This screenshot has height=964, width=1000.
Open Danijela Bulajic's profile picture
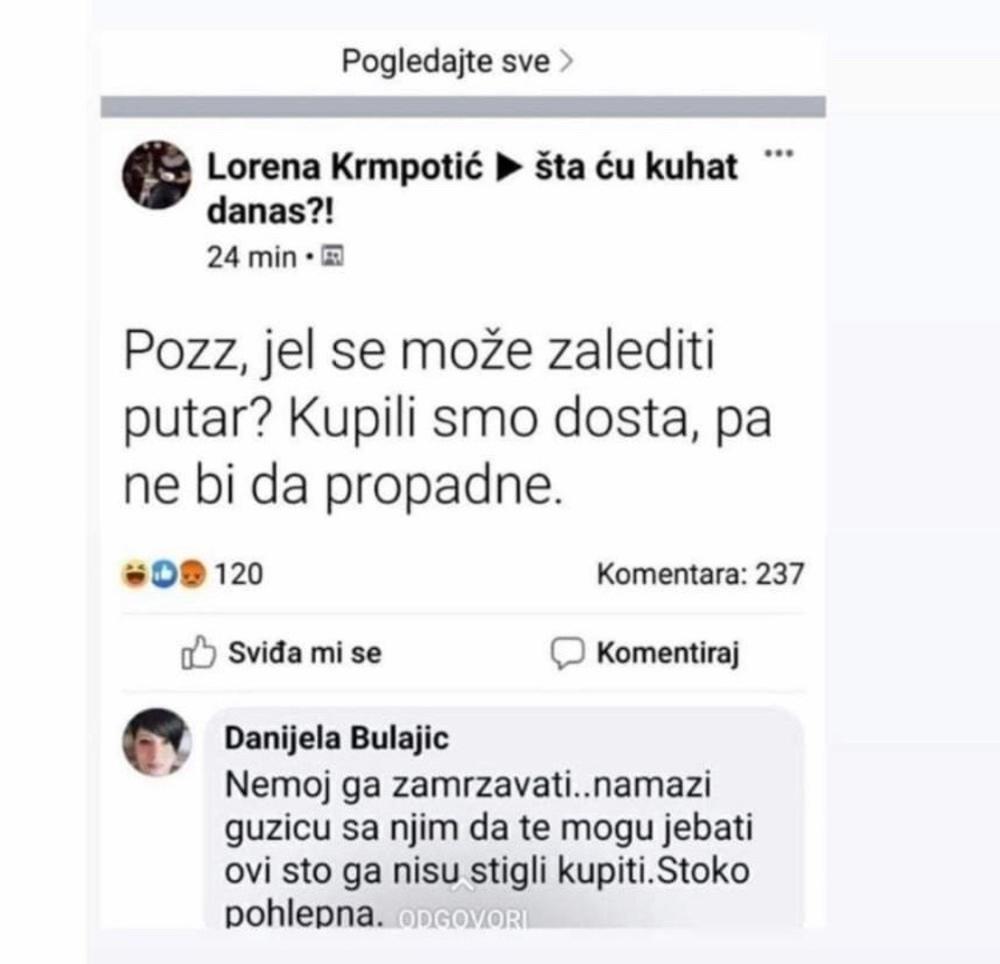click(x=156, y=742)
